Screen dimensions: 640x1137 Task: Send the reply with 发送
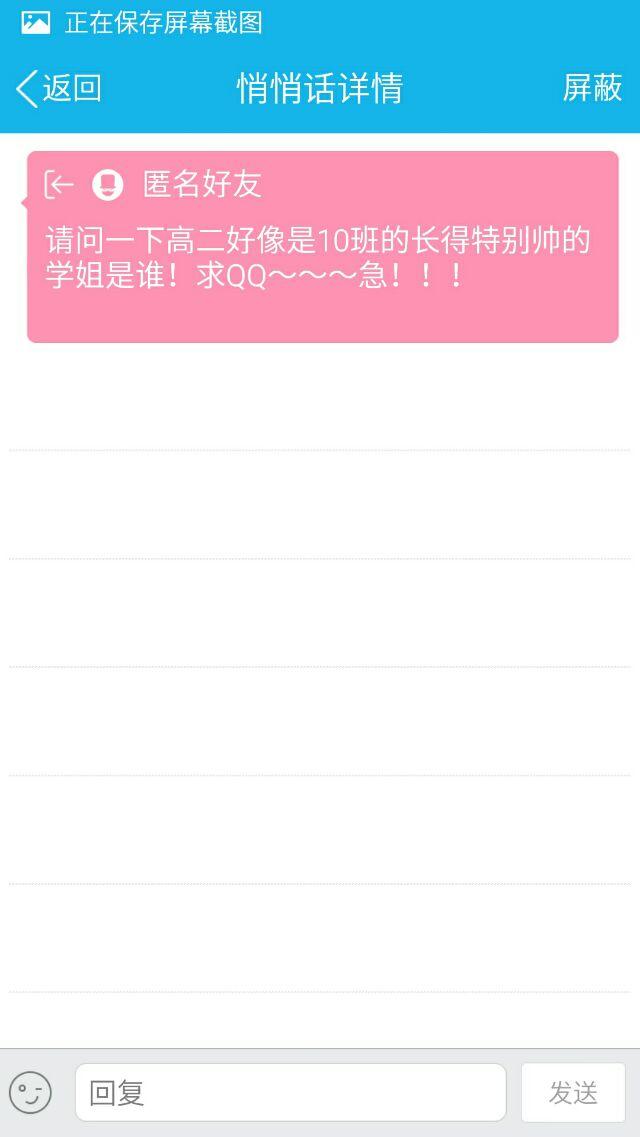[x=573, y=1092]
